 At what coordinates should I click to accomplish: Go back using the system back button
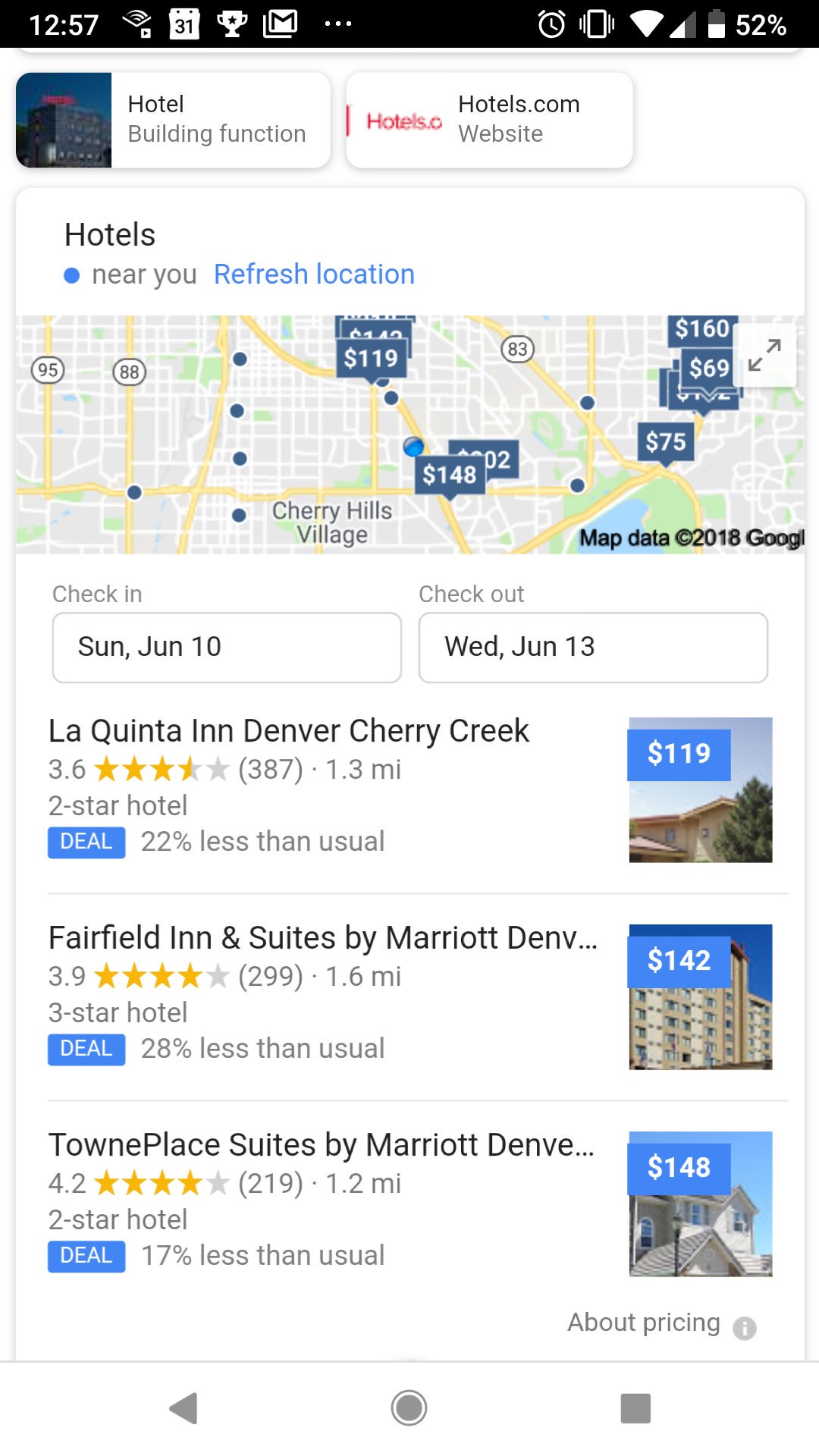tap(183, 1408)
